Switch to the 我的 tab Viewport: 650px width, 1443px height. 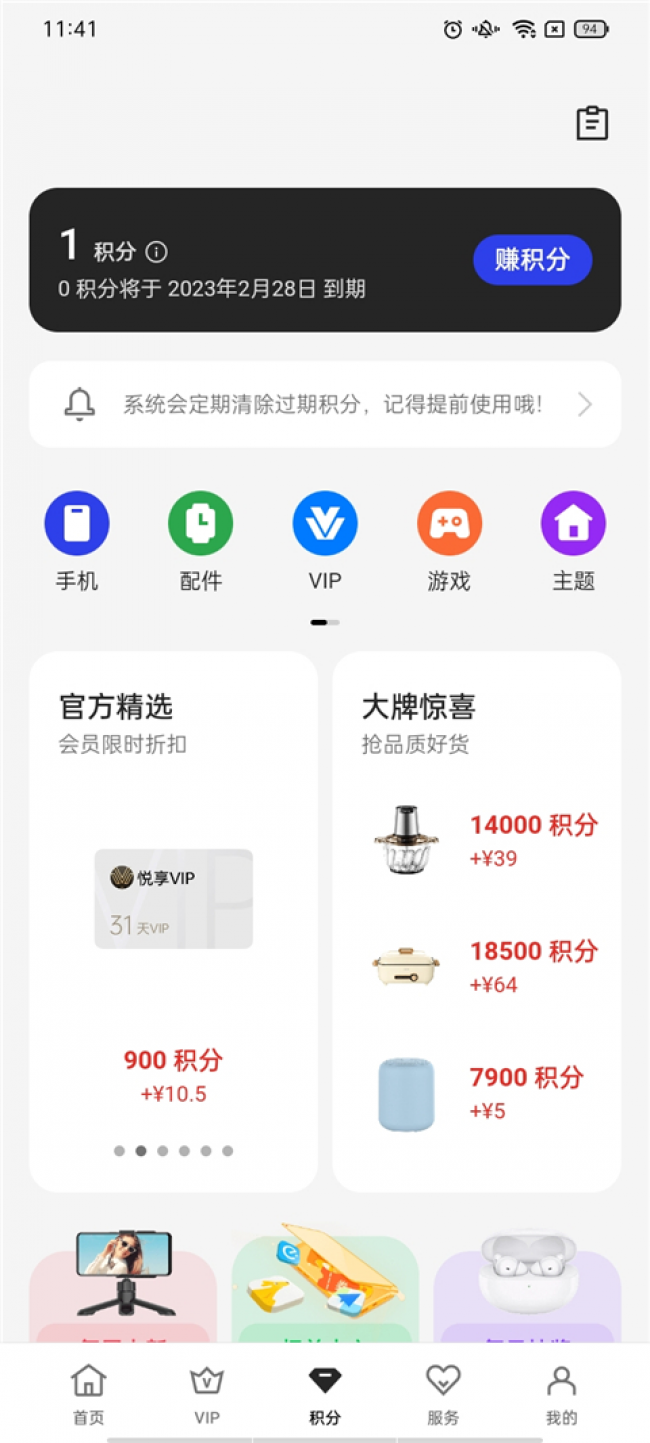(x=562, y=1395)
